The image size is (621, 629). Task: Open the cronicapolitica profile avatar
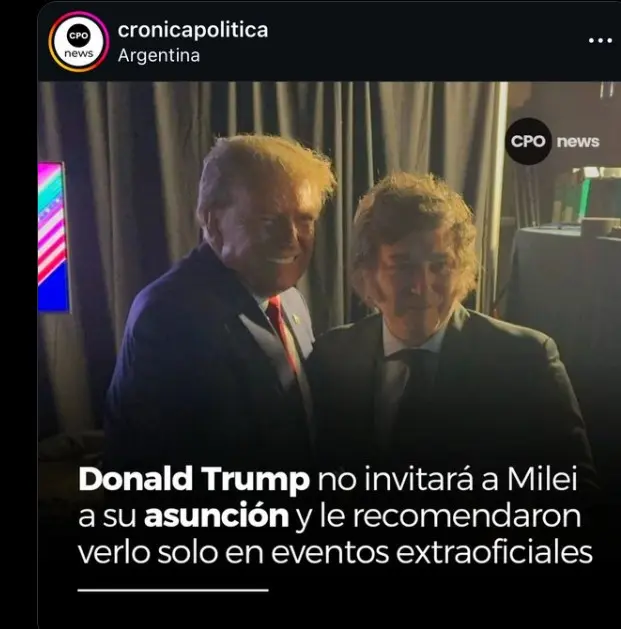point(77,41)
